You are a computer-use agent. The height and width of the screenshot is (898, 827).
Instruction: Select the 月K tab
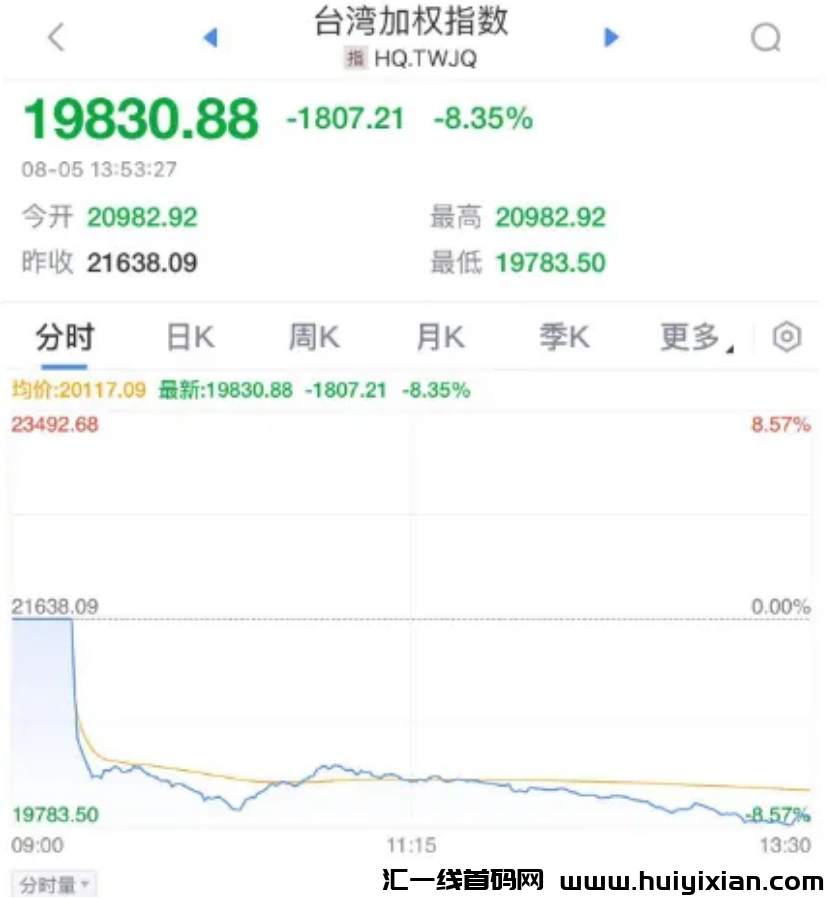[x=438, y=337]
